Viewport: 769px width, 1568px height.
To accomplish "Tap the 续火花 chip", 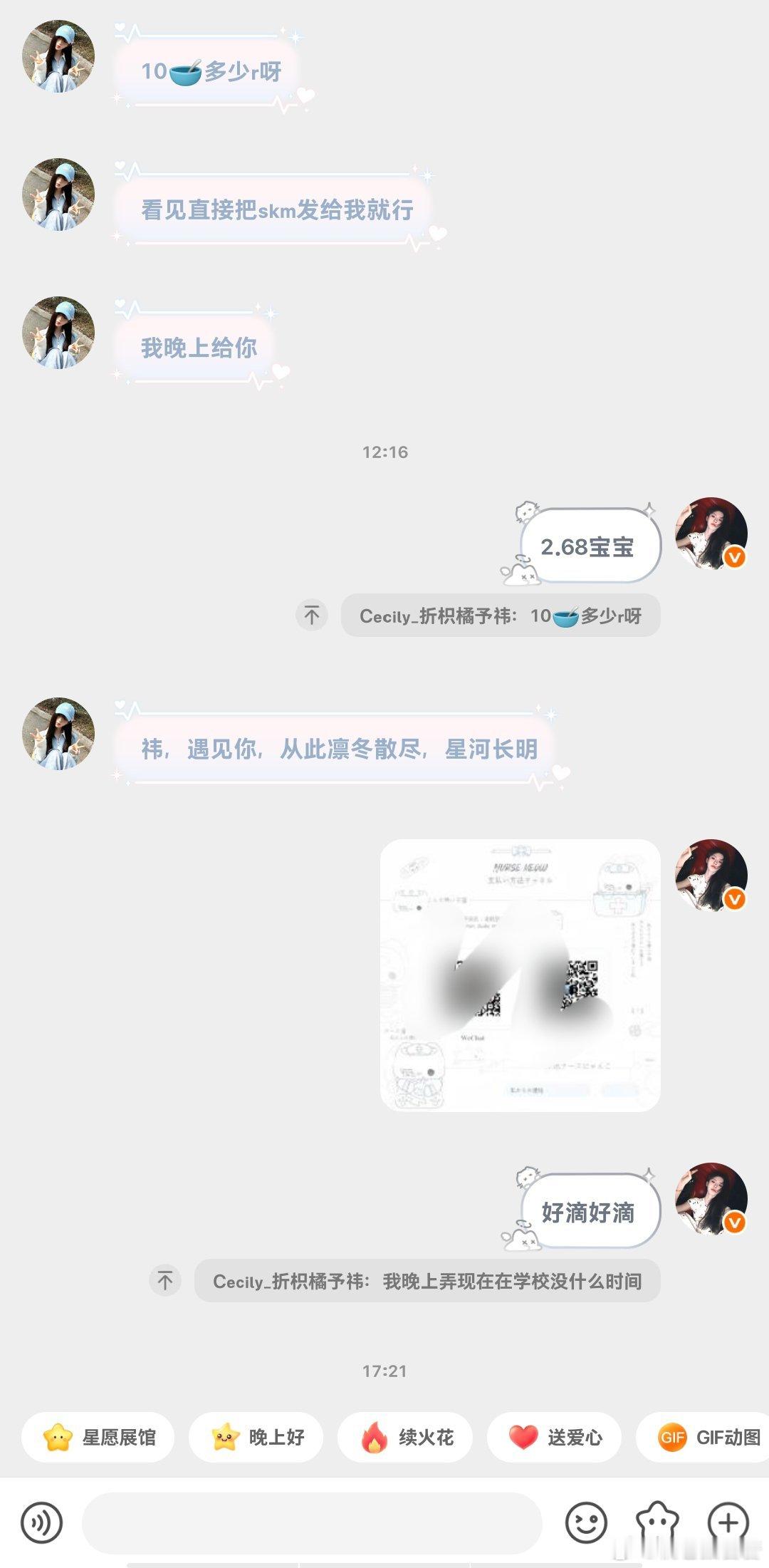I will click(x=405, y=1437).
